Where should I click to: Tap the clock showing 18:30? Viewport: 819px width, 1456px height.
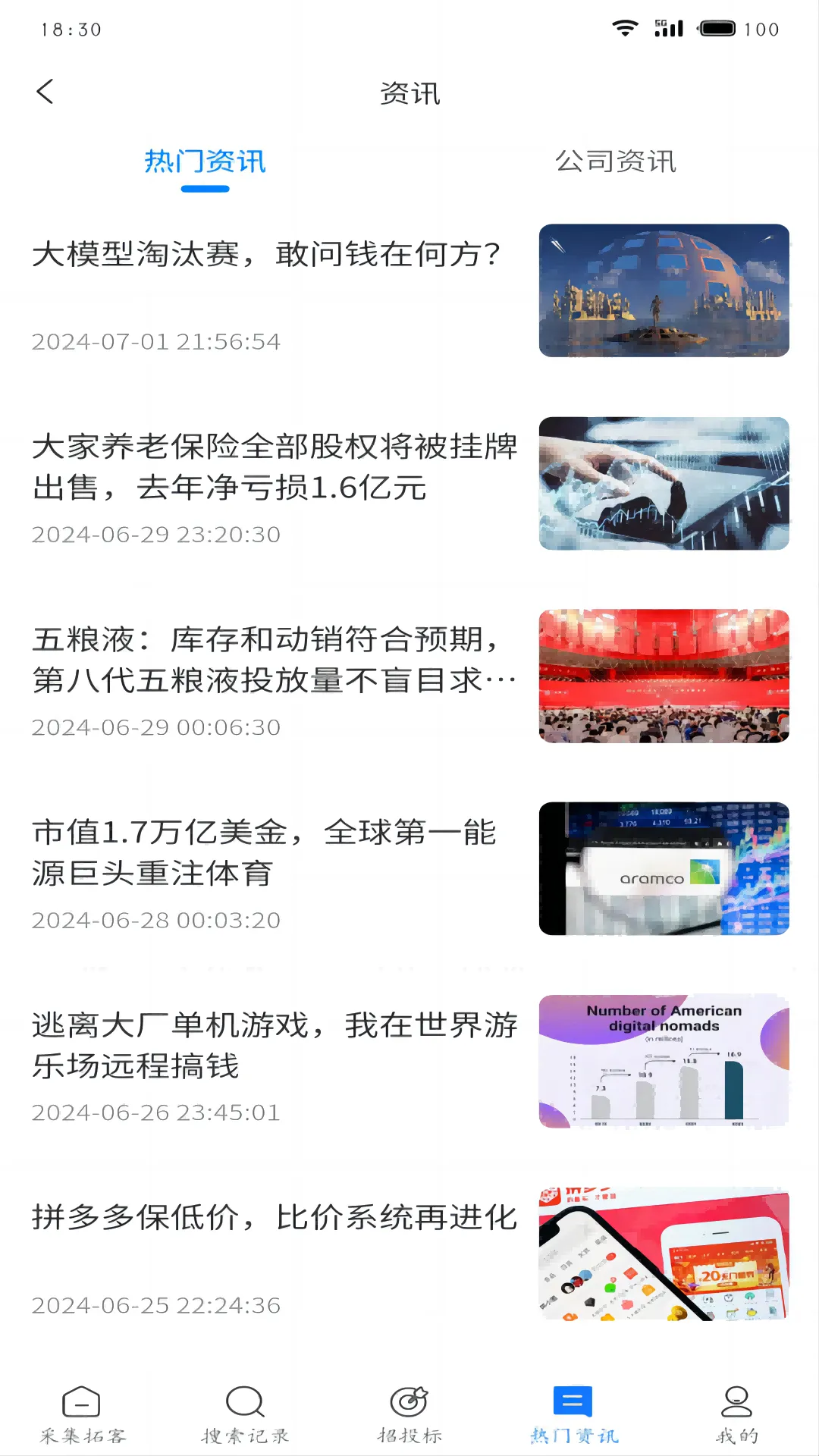tap(69, 28)
